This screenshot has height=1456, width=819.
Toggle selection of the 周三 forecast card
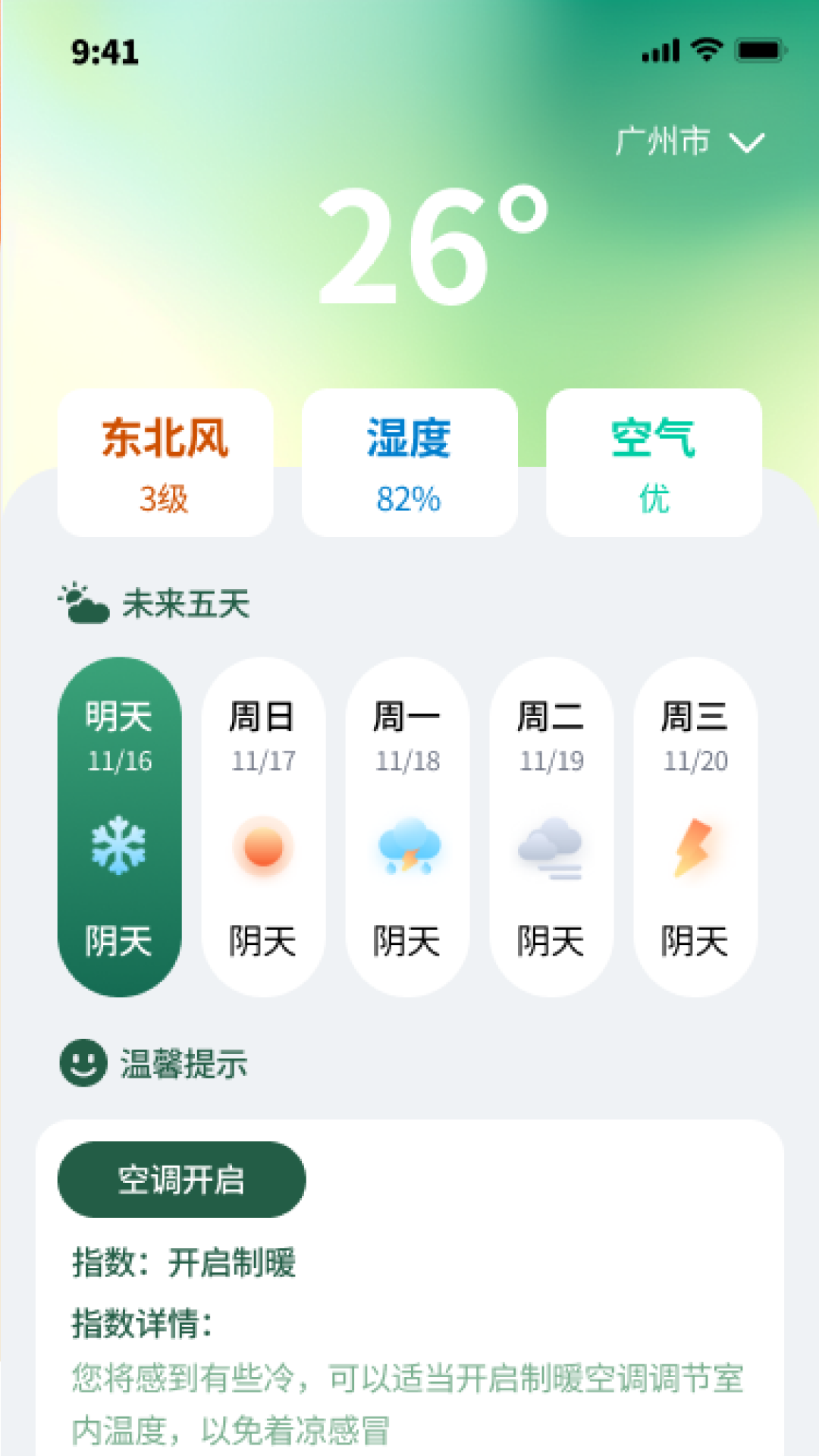(695, 827)
